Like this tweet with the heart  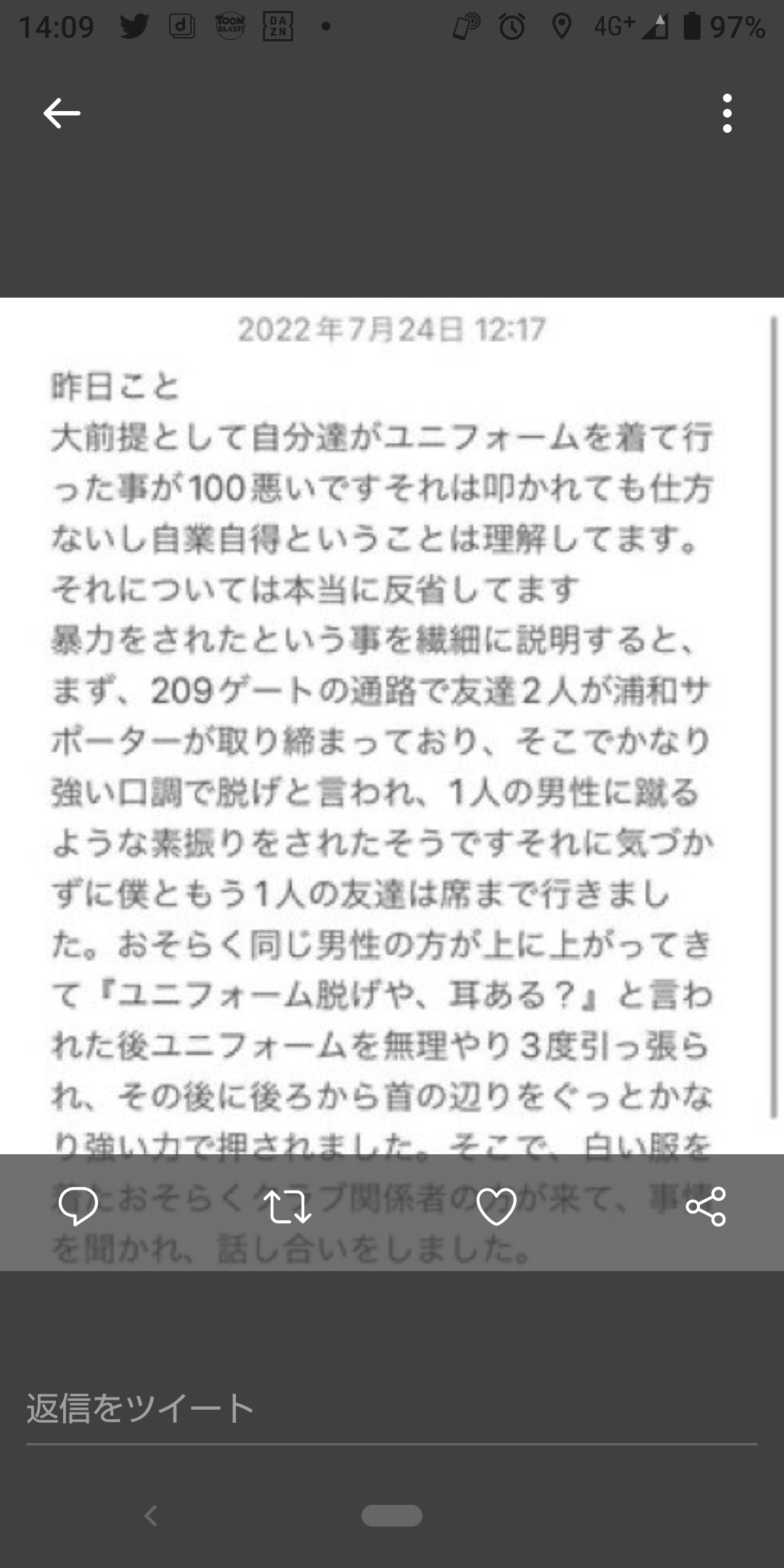(497, 1207)
